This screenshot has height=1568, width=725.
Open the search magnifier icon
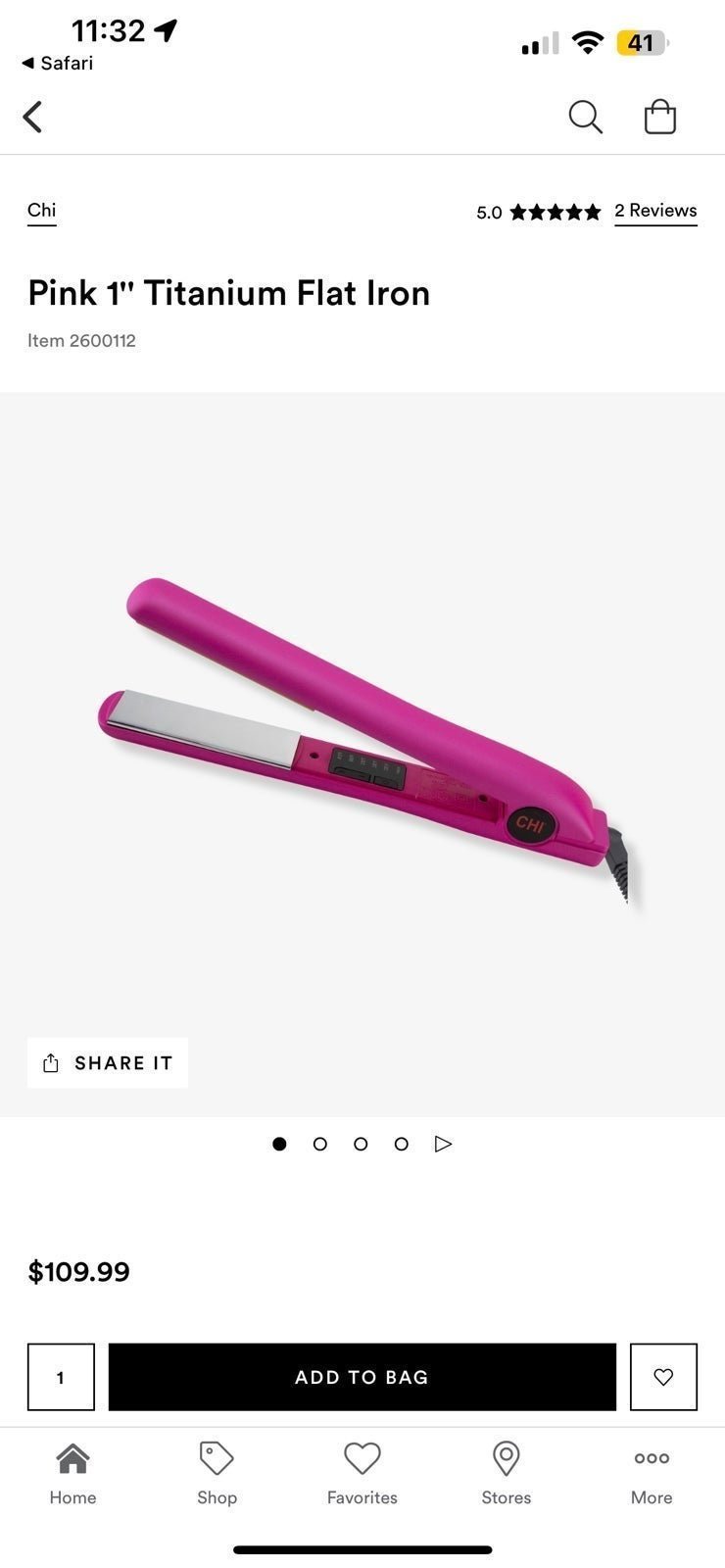585,117
